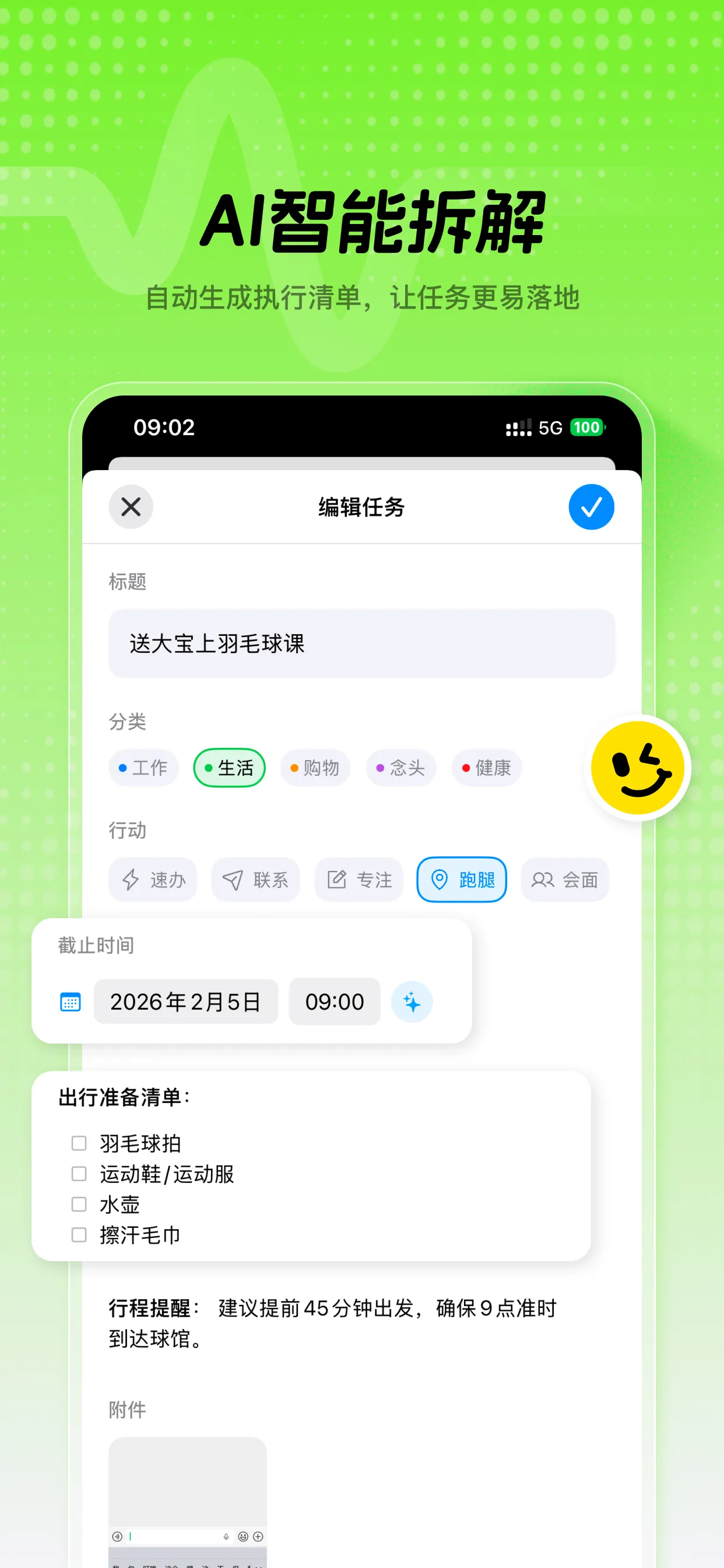Select the lightning icon on 速办 action
The image size is (724, 1568).
pos(128,879)
